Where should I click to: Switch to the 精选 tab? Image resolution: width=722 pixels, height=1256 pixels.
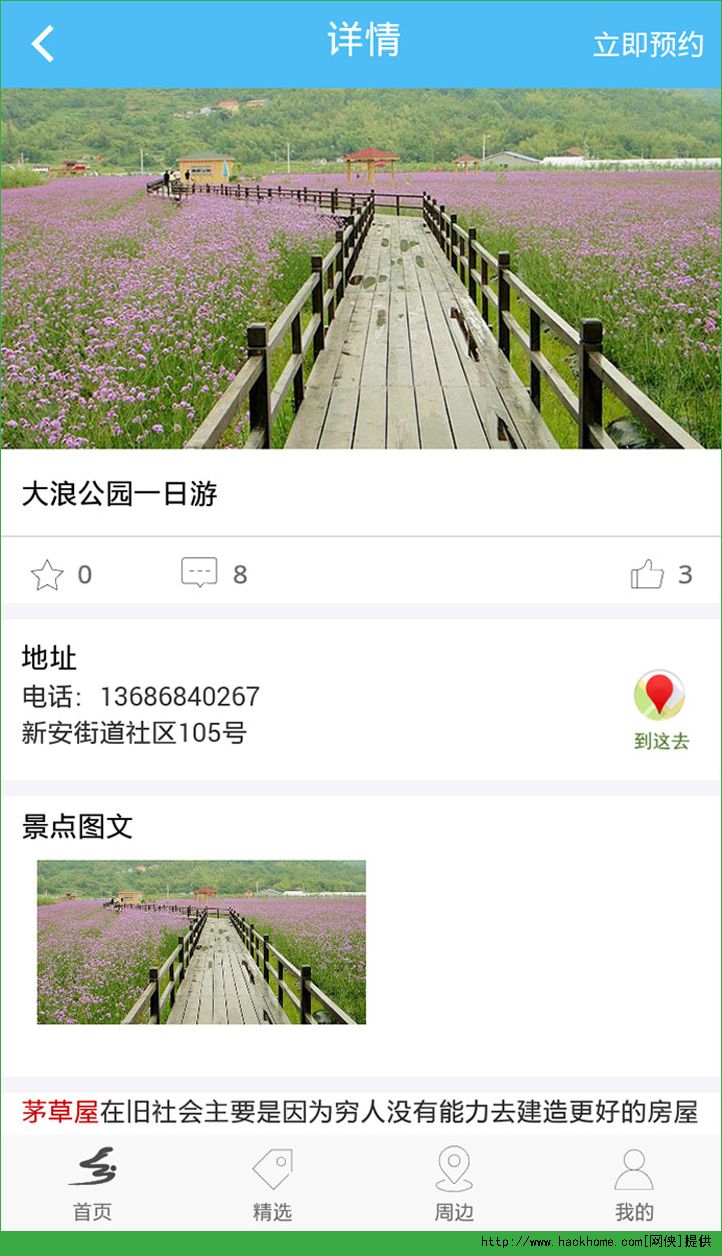pyautogui.click(x=272, y=1183)
